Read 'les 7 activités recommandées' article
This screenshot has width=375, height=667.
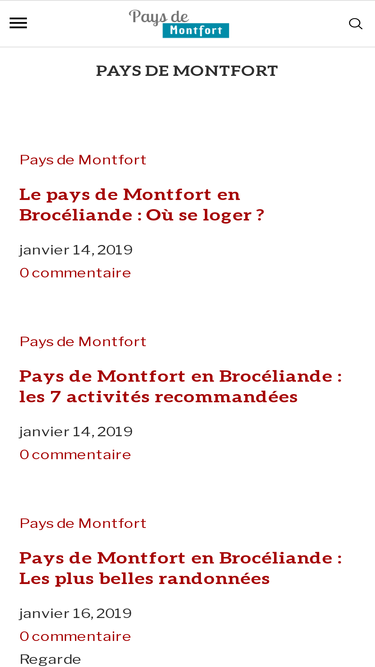181,387
